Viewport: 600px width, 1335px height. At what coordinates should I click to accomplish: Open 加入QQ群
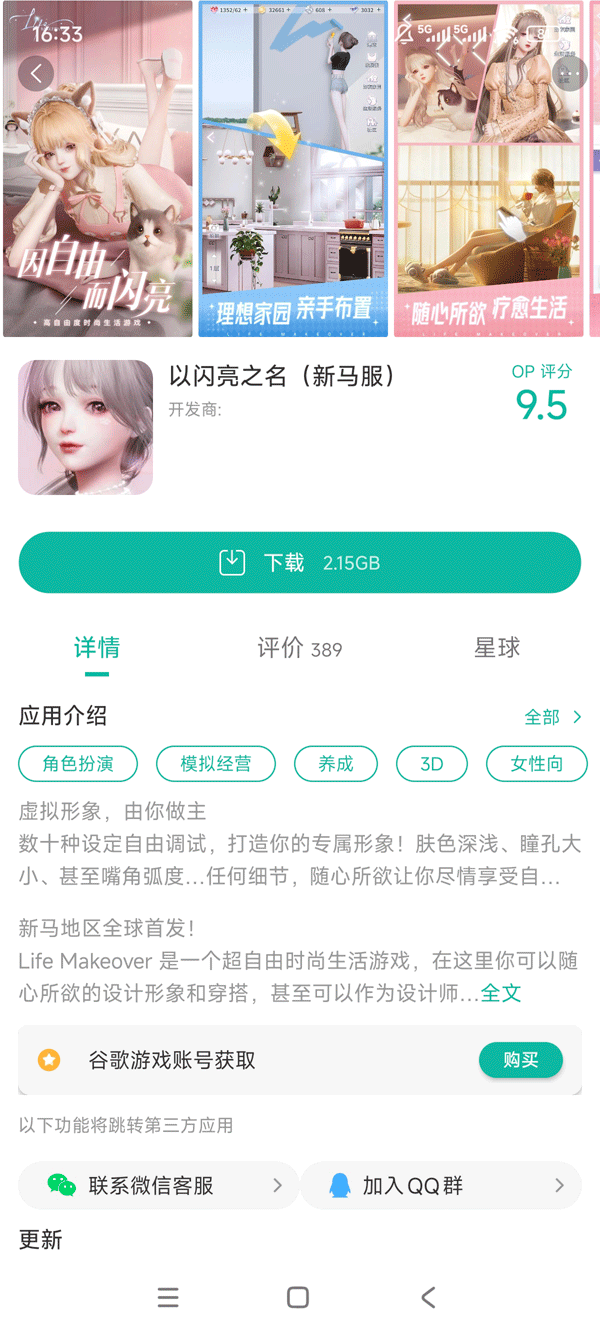coord(441,1186)
